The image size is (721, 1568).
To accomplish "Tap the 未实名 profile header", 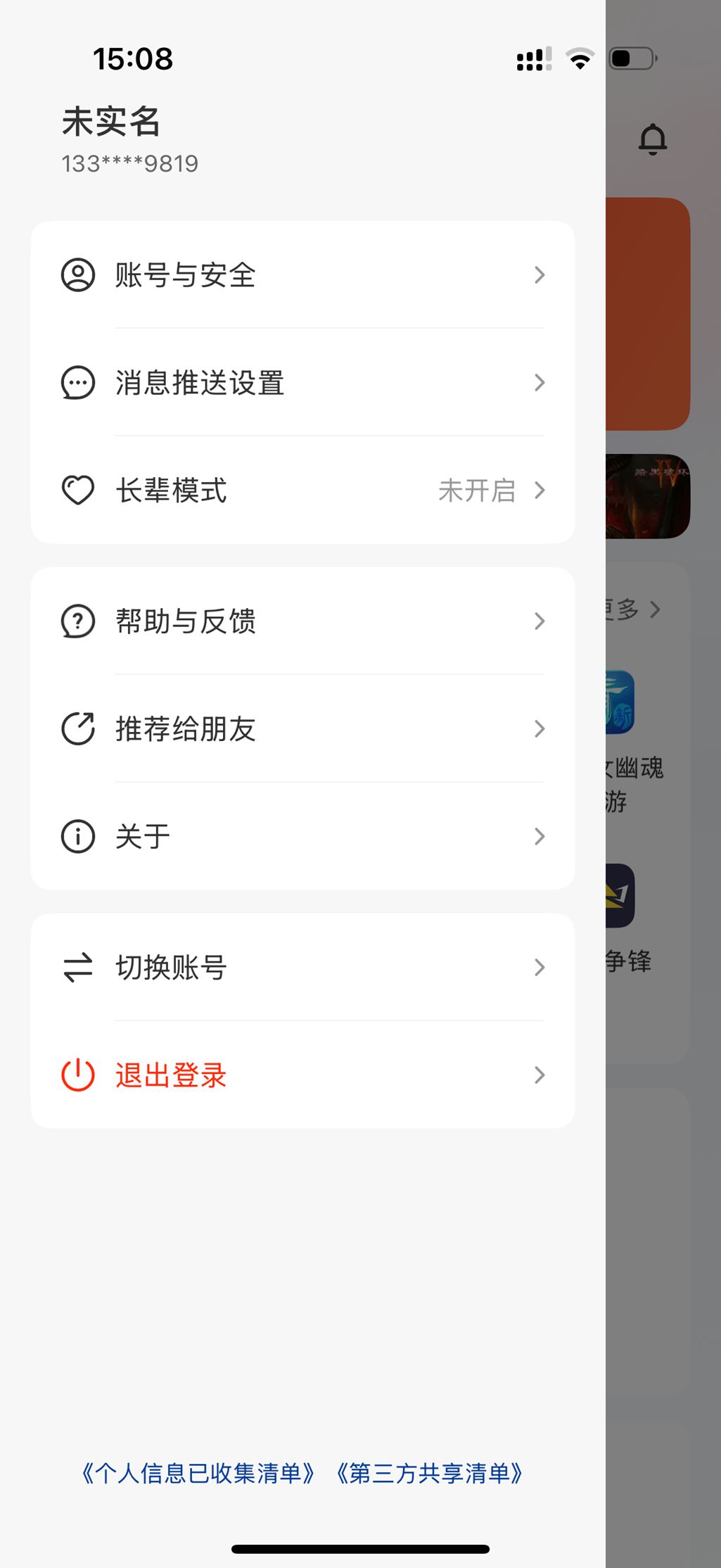I will [x=111, y=122].
